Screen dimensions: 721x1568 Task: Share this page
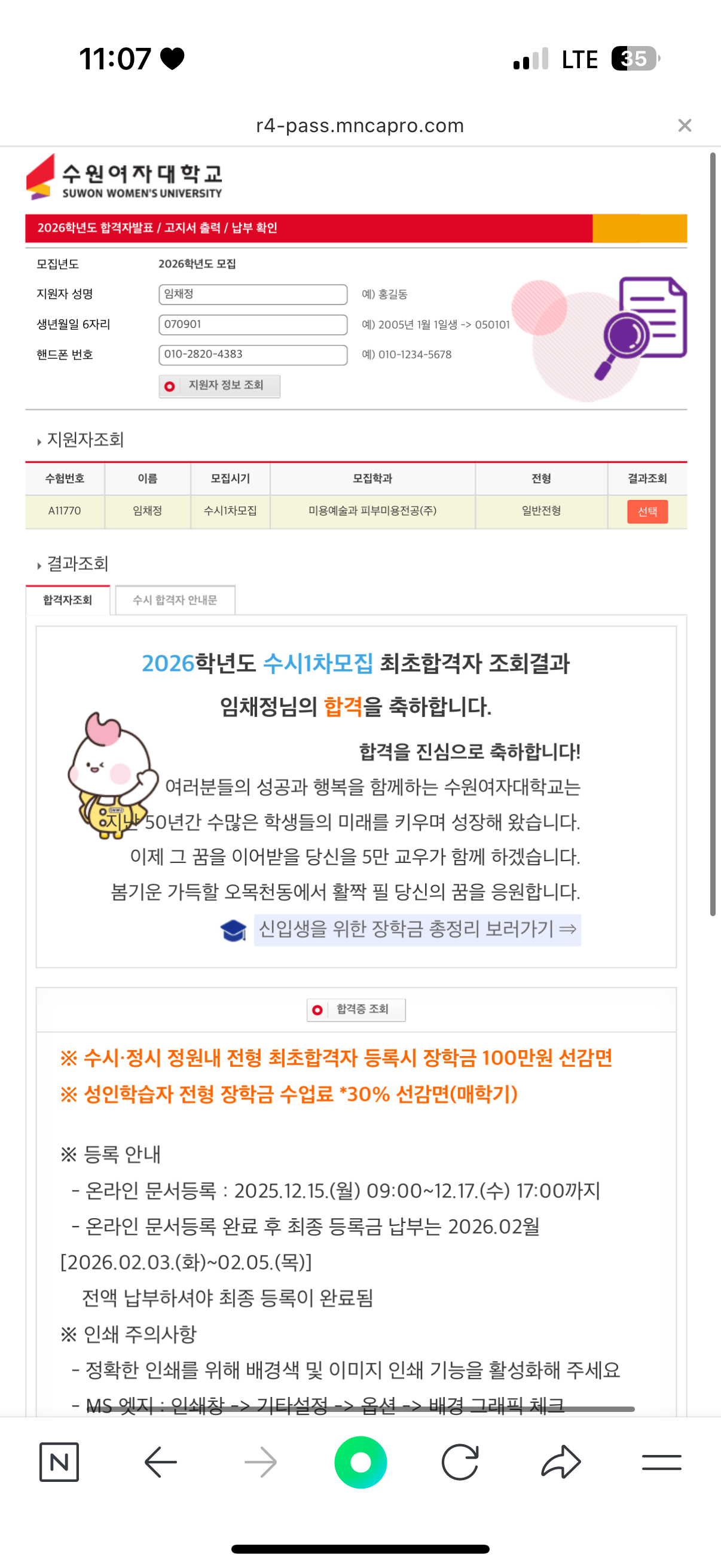point(560,1462)
